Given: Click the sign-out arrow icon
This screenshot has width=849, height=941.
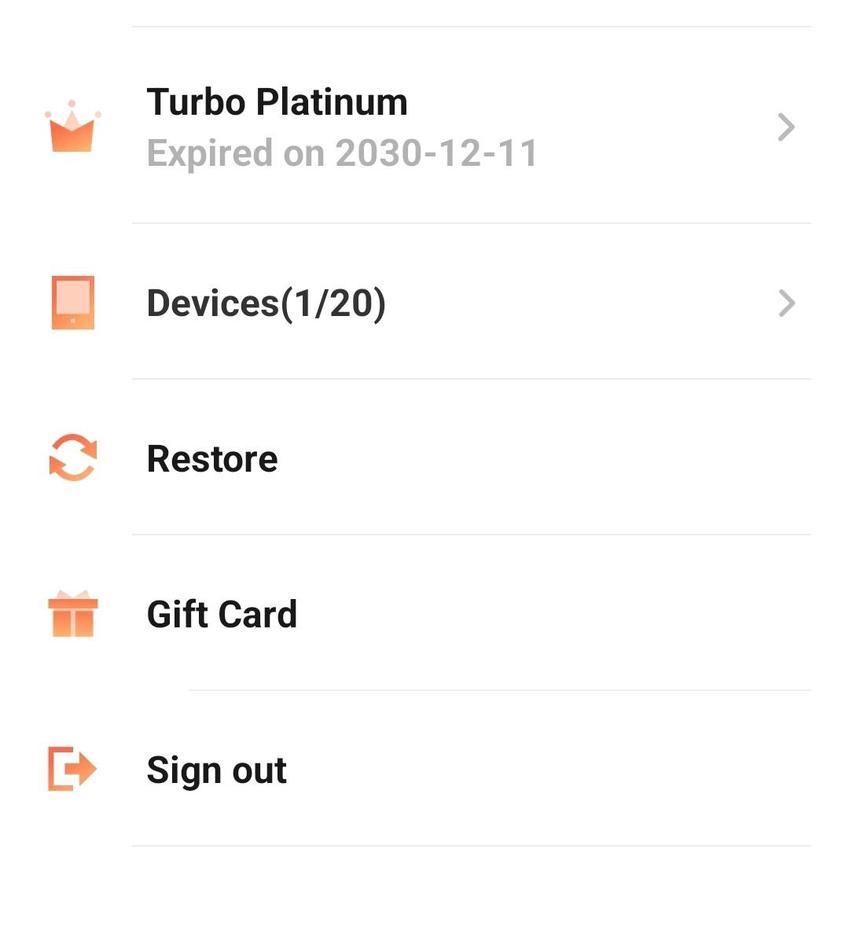Looking at the screenshot, I should coord(70,769).
